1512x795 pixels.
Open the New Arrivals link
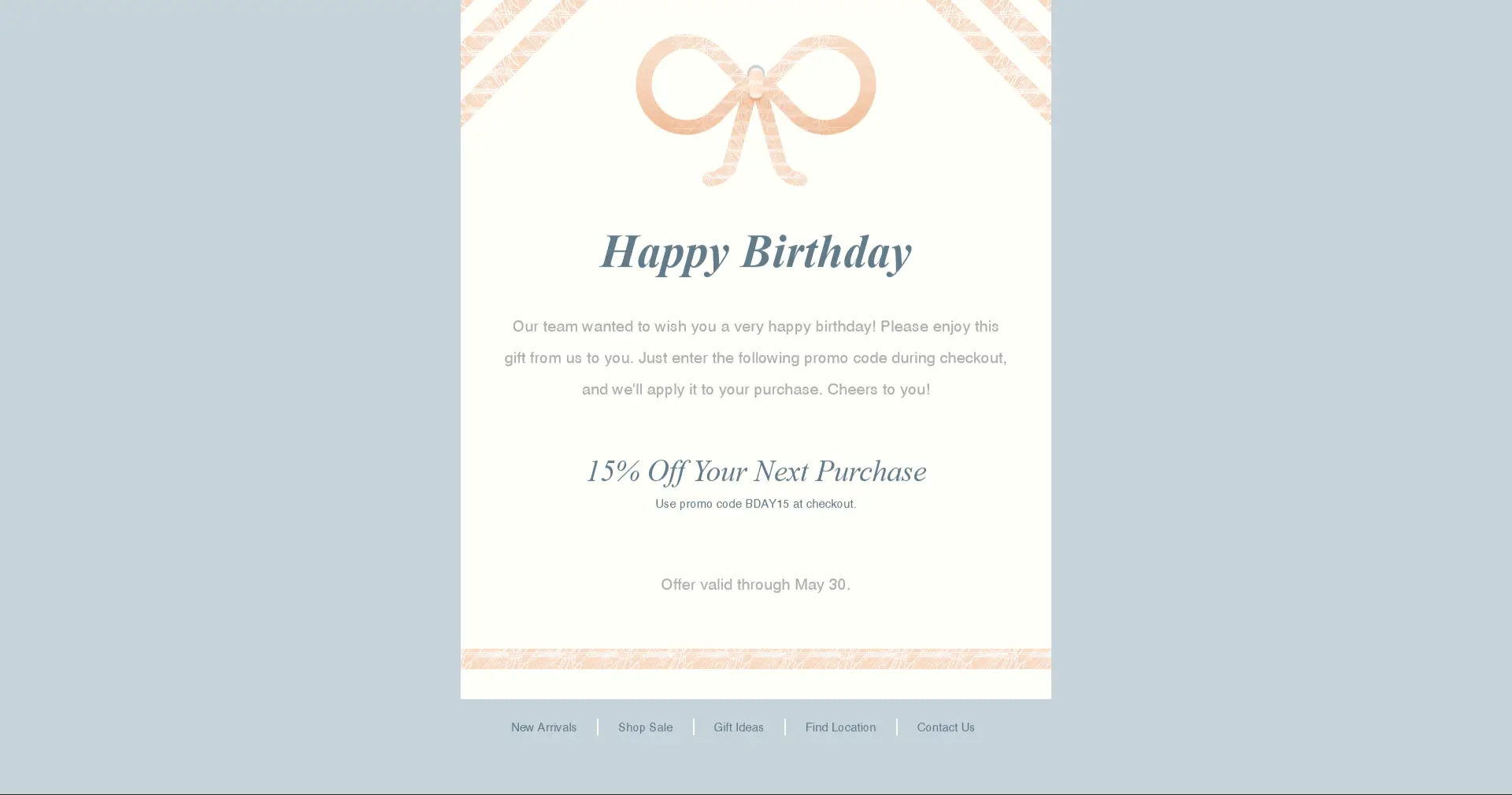pos(543,727)
